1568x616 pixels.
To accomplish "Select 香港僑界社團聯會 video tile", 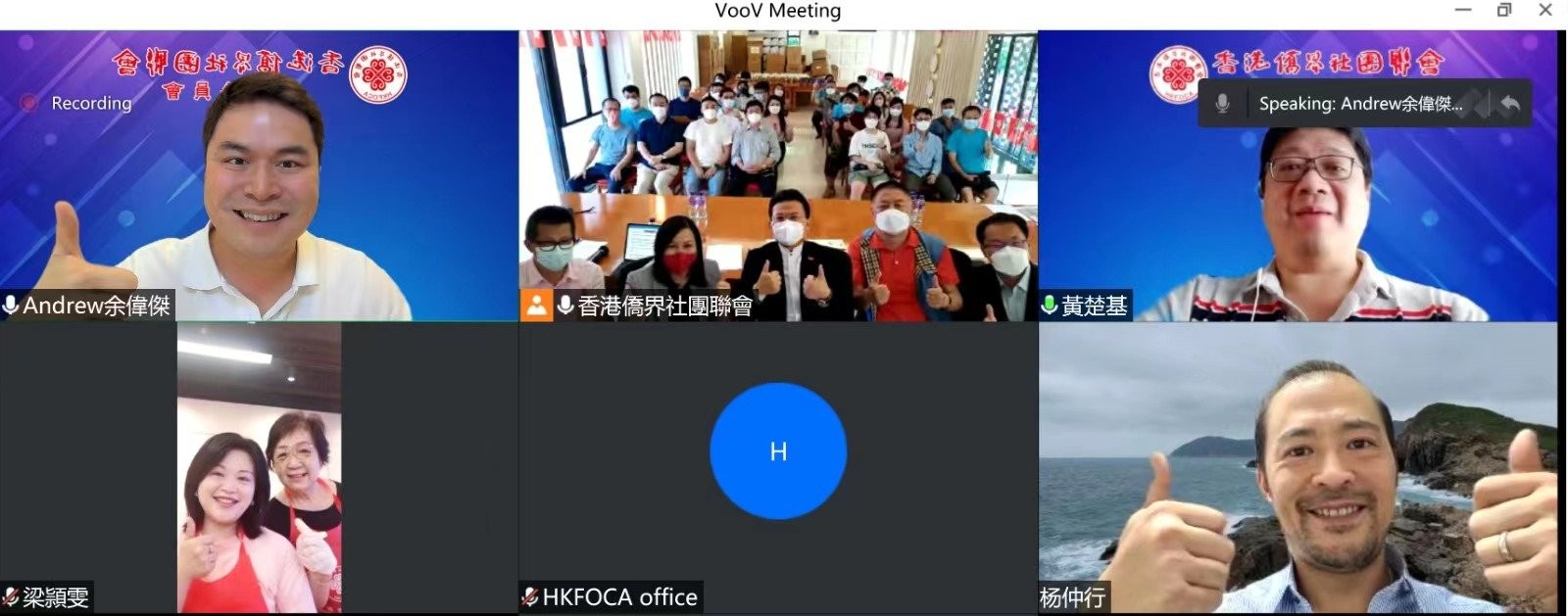I will (778, 176).
